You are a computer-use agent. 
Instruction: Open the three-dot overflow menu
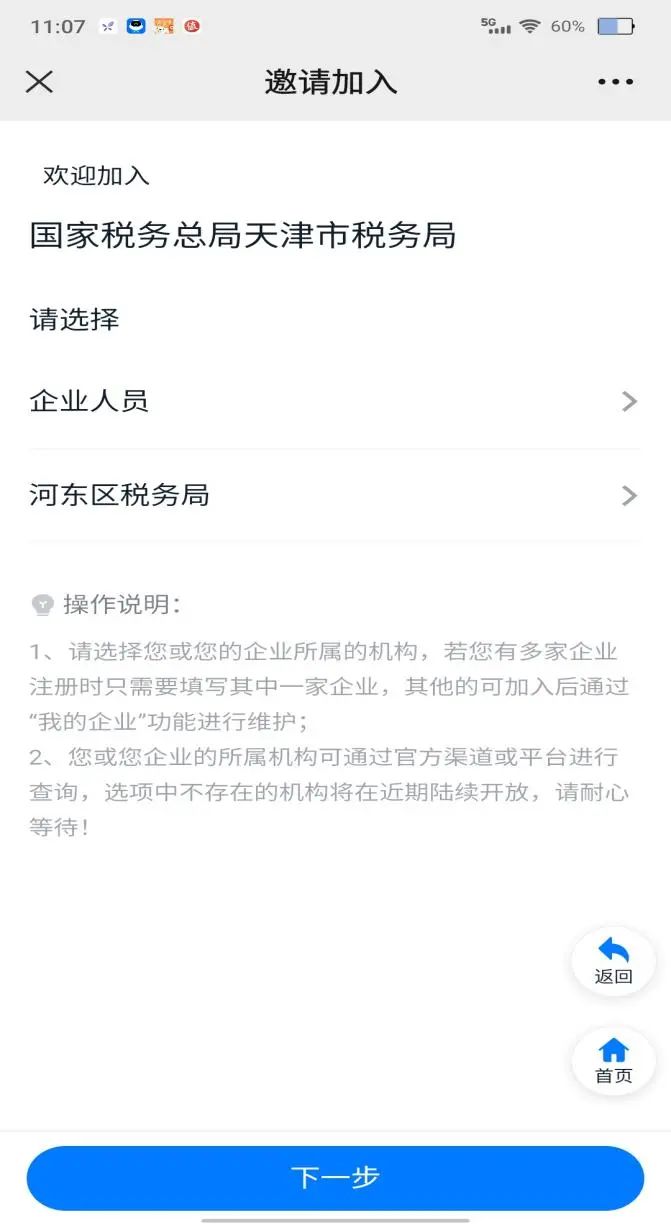615,82
